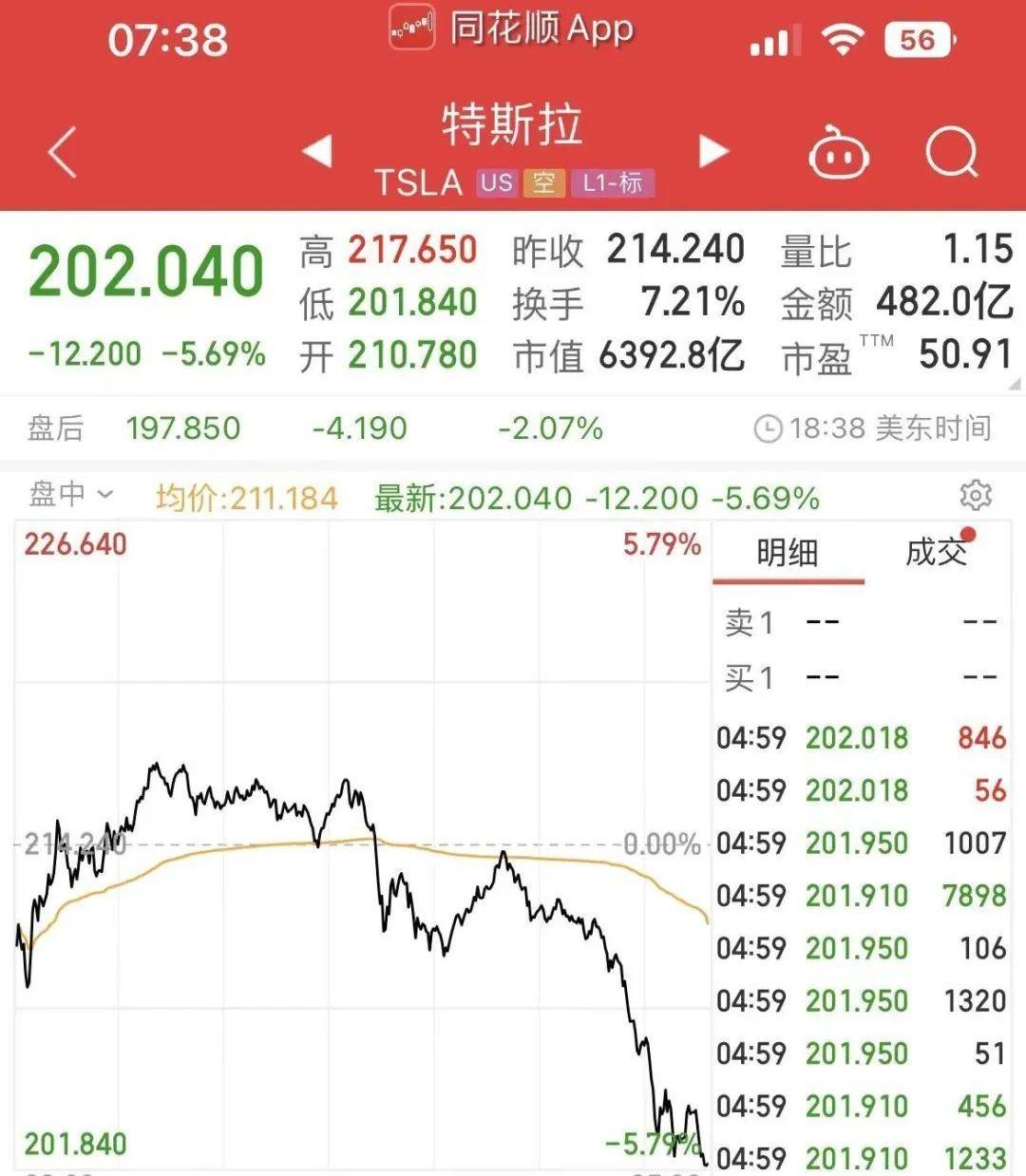Open the robot assistant icon
1026x1176 pixels.
click(x=838, y=153)
